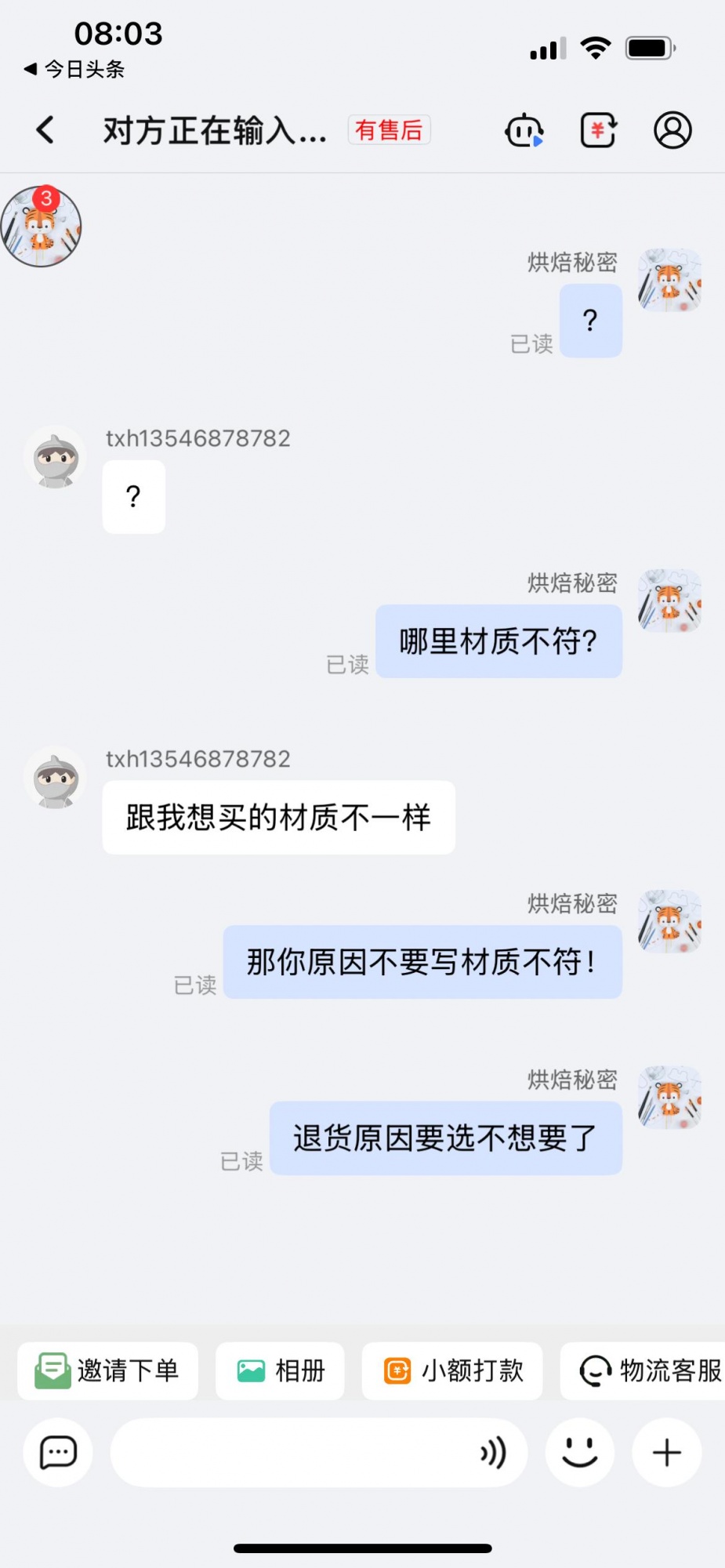Tap the 有售后 tag
Viewport: 725px width, 1568px height.
[389, 130]
